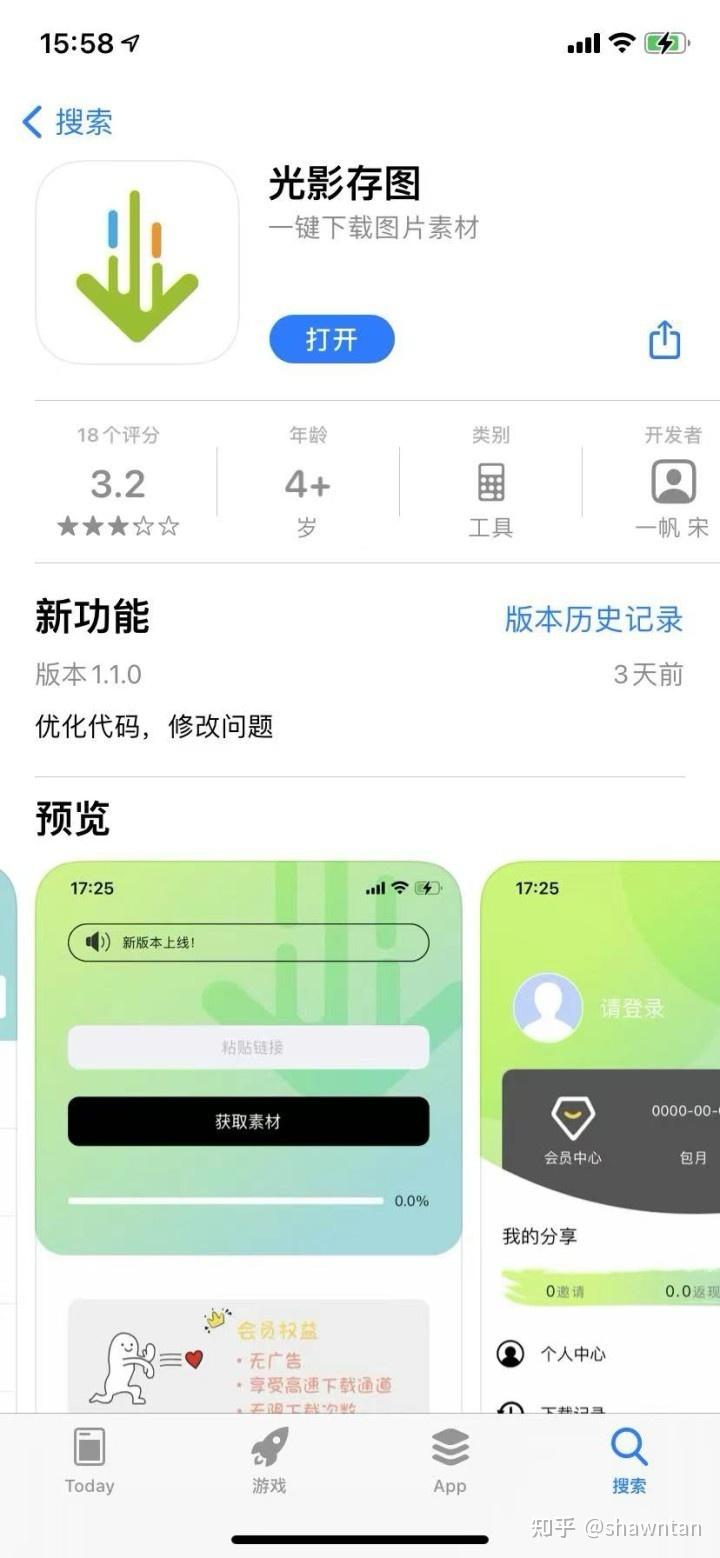The image size is (720, 1558).
Task: Tap the 会员中心 diamond icon in preview
Action: tap(573, 1118)
